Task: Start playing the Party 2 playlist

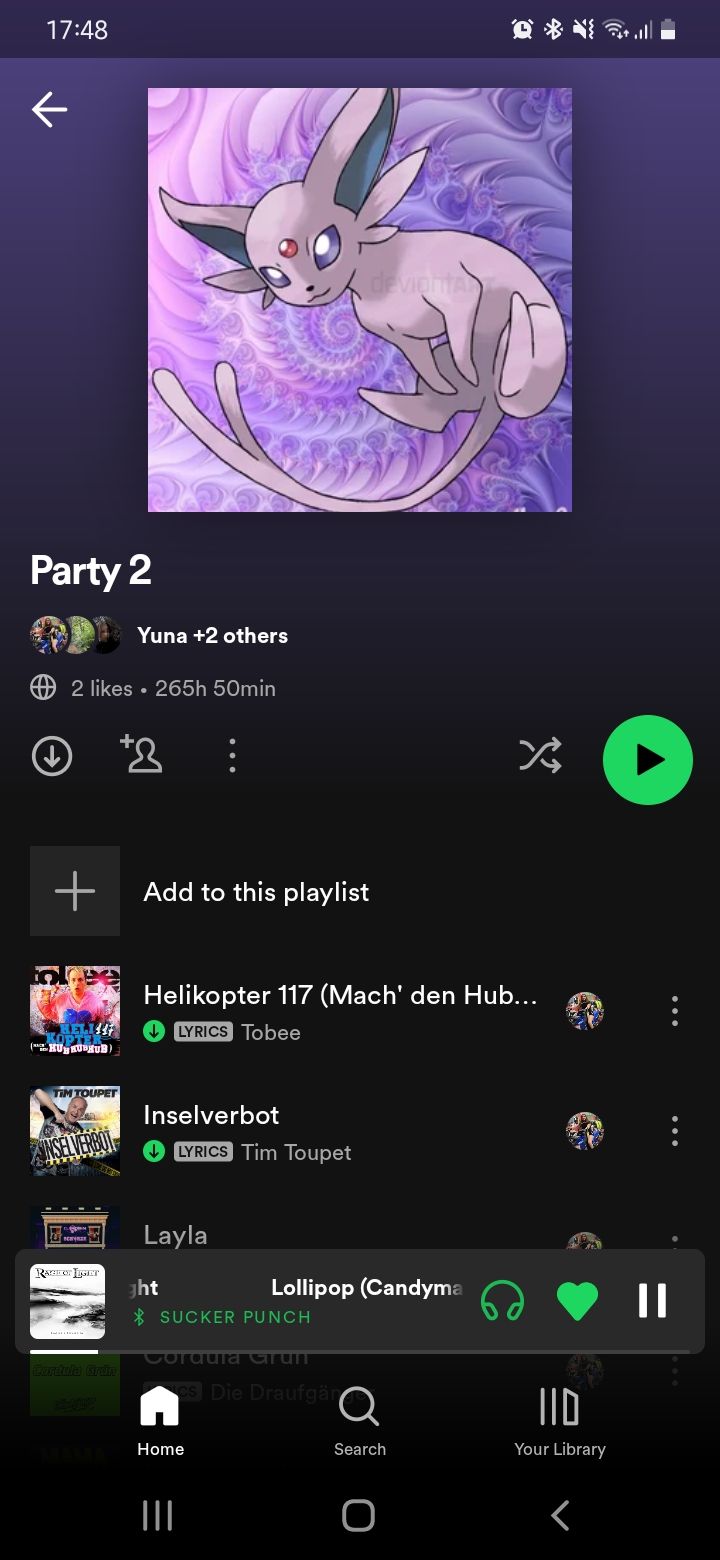Action: (648, 760)
